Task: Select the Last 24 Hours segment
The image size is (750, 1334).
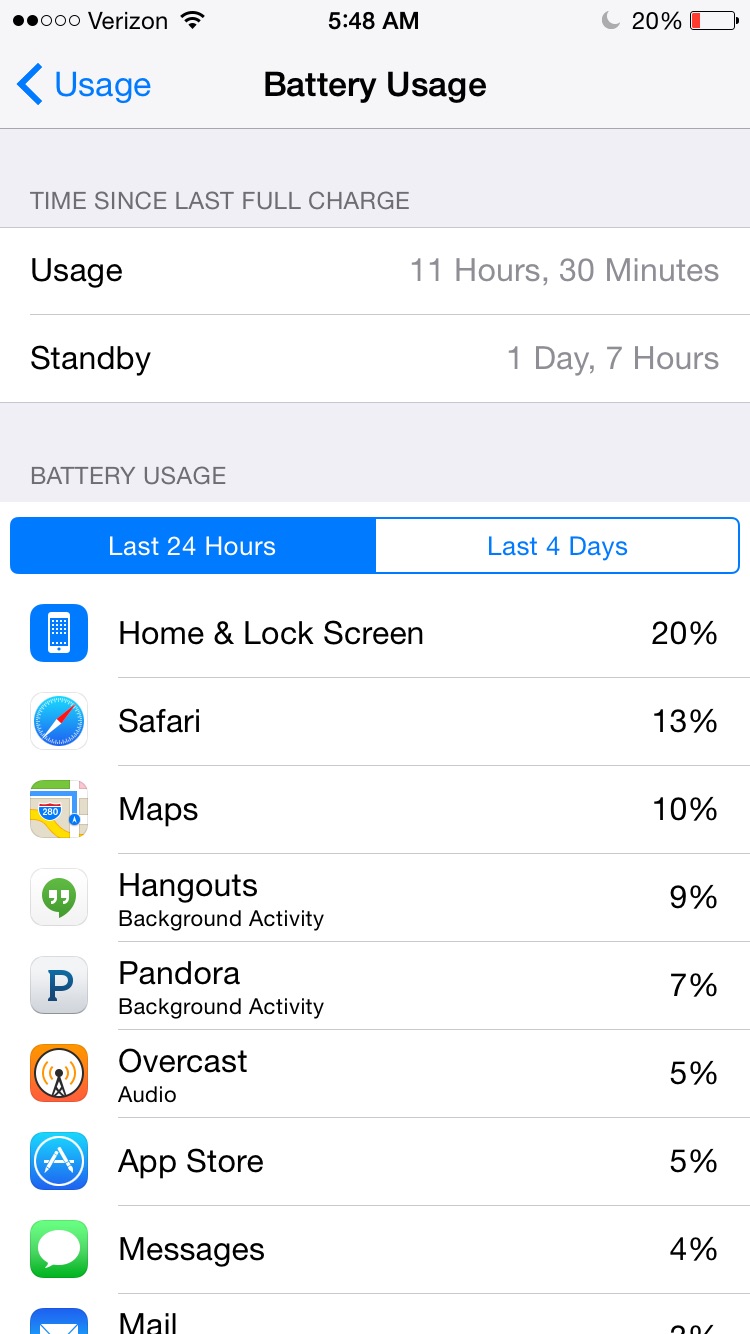Action: click(x=193, y=546)
